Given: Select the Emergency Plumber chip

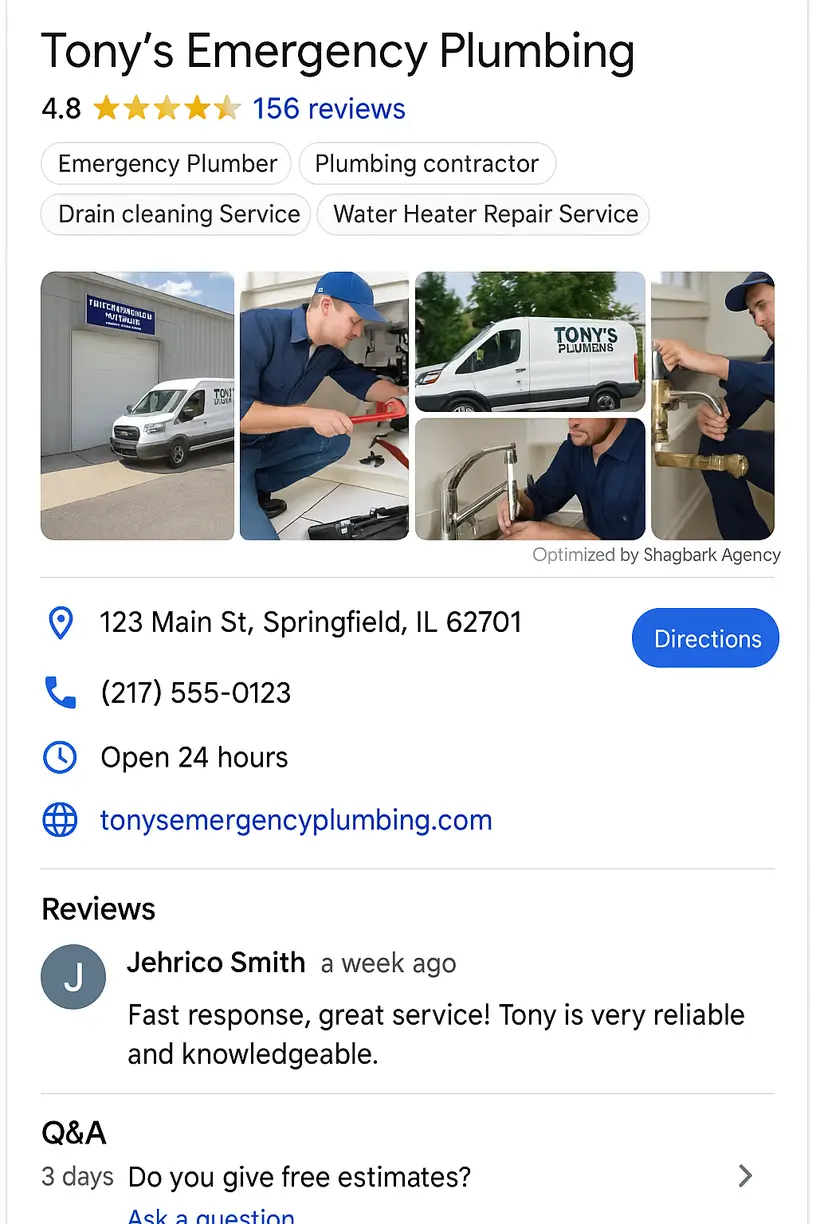Looking at the screenshot, I should 166,164.
